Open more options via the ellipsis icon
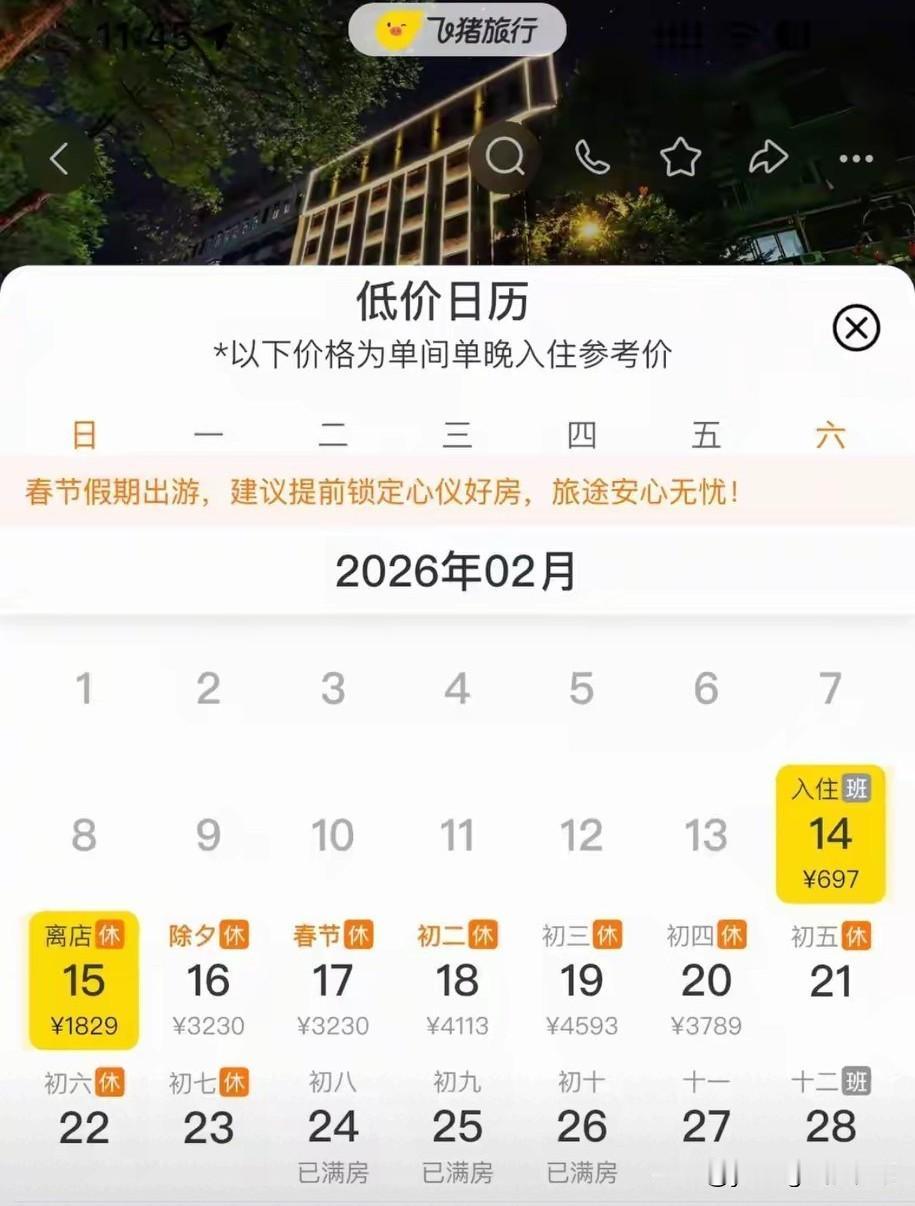This screenshot has height=1206, width=915. pyautogui.click(x=856, y=158)
